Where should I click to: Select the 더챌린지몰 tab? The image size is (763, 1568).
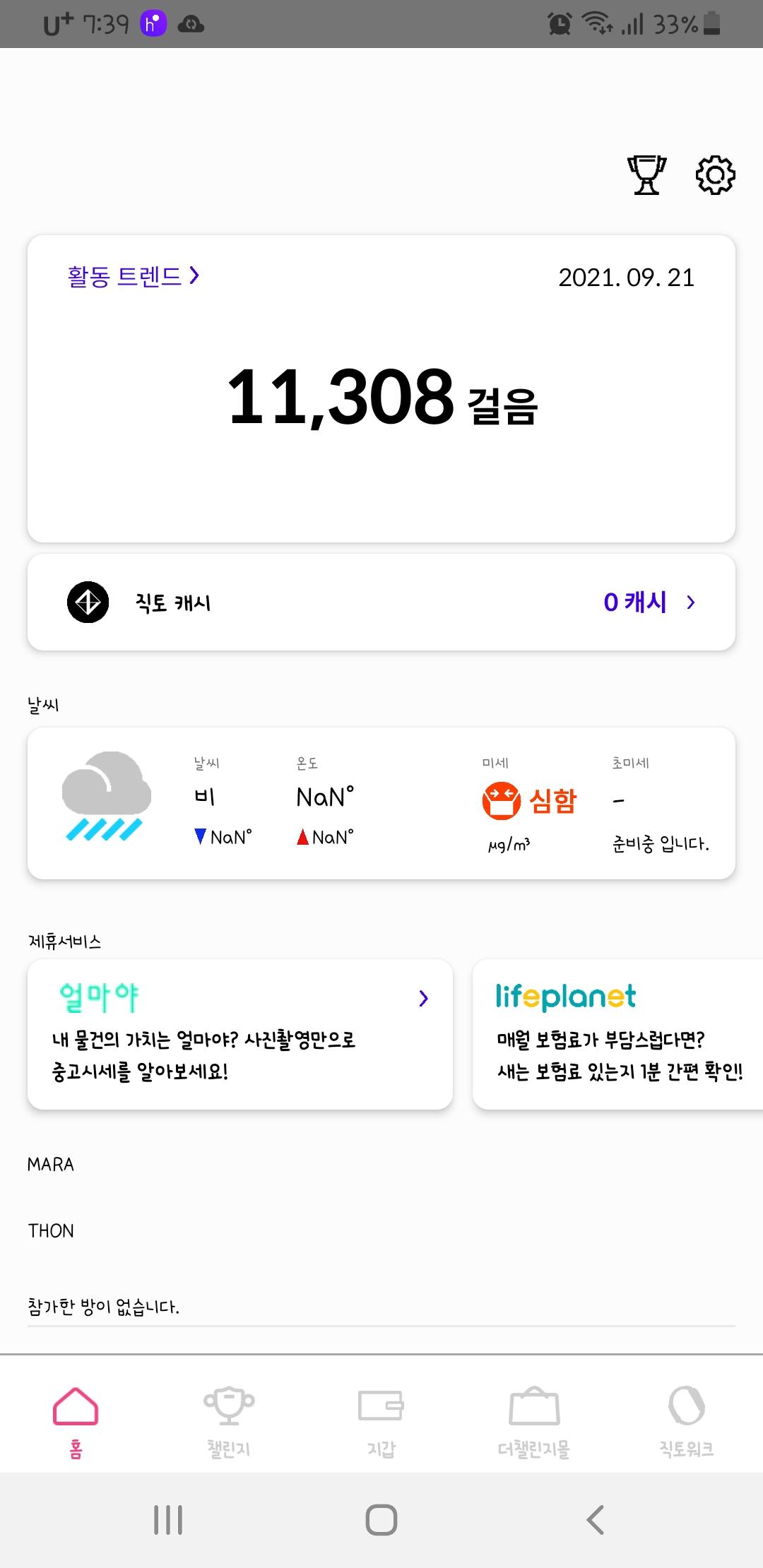[x=534, y=1420]
